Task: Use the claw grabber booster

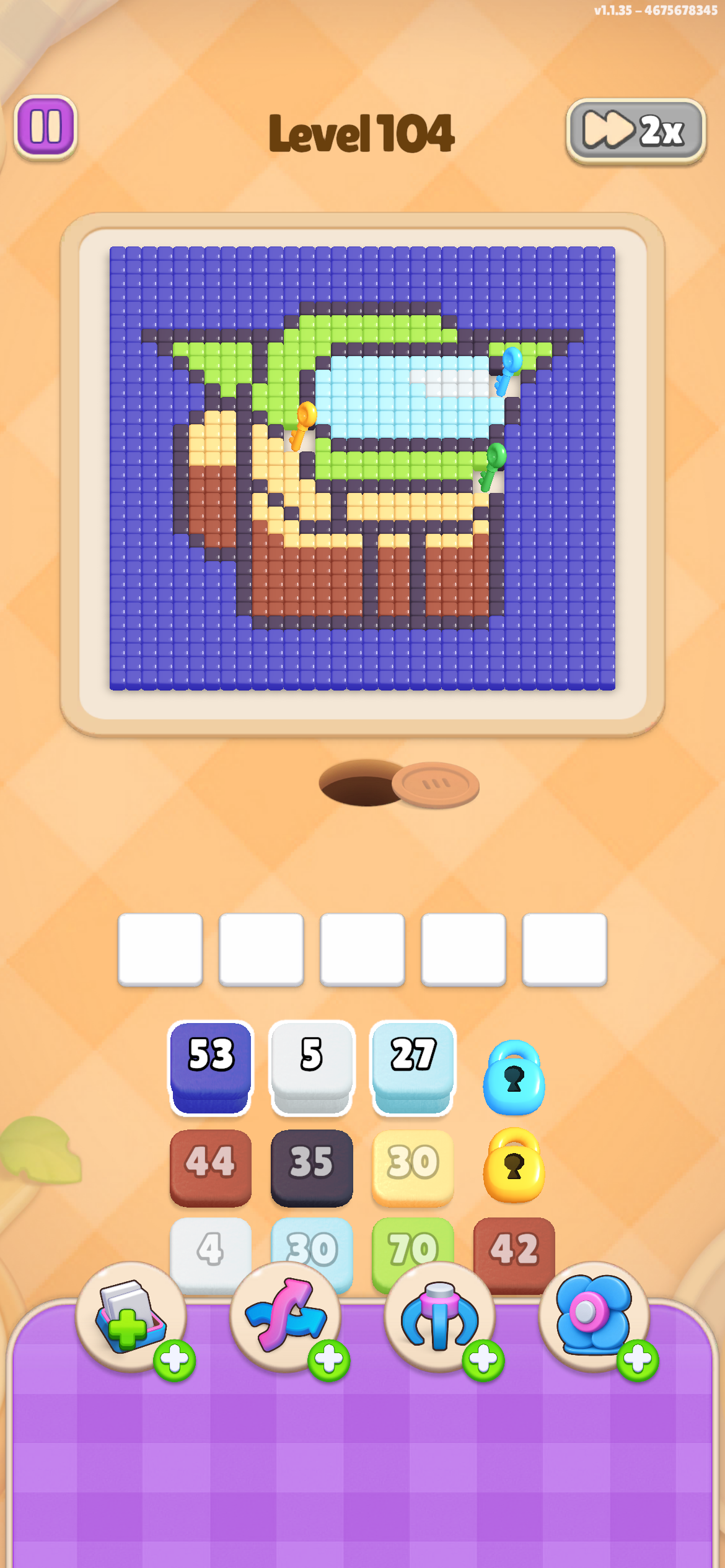Action: (x=440, y=1318)
